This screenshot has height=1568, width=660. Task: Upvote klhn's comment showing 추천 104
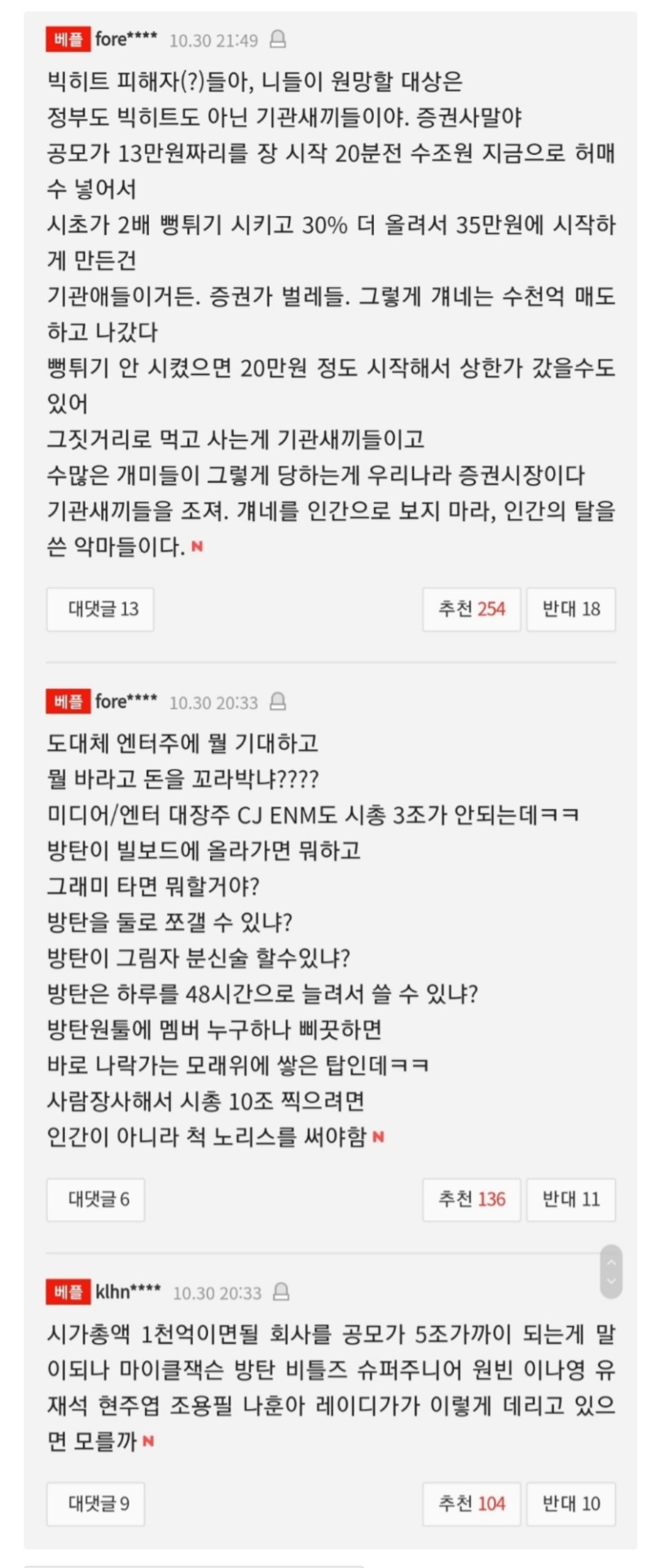click(x=471, y=1504)
